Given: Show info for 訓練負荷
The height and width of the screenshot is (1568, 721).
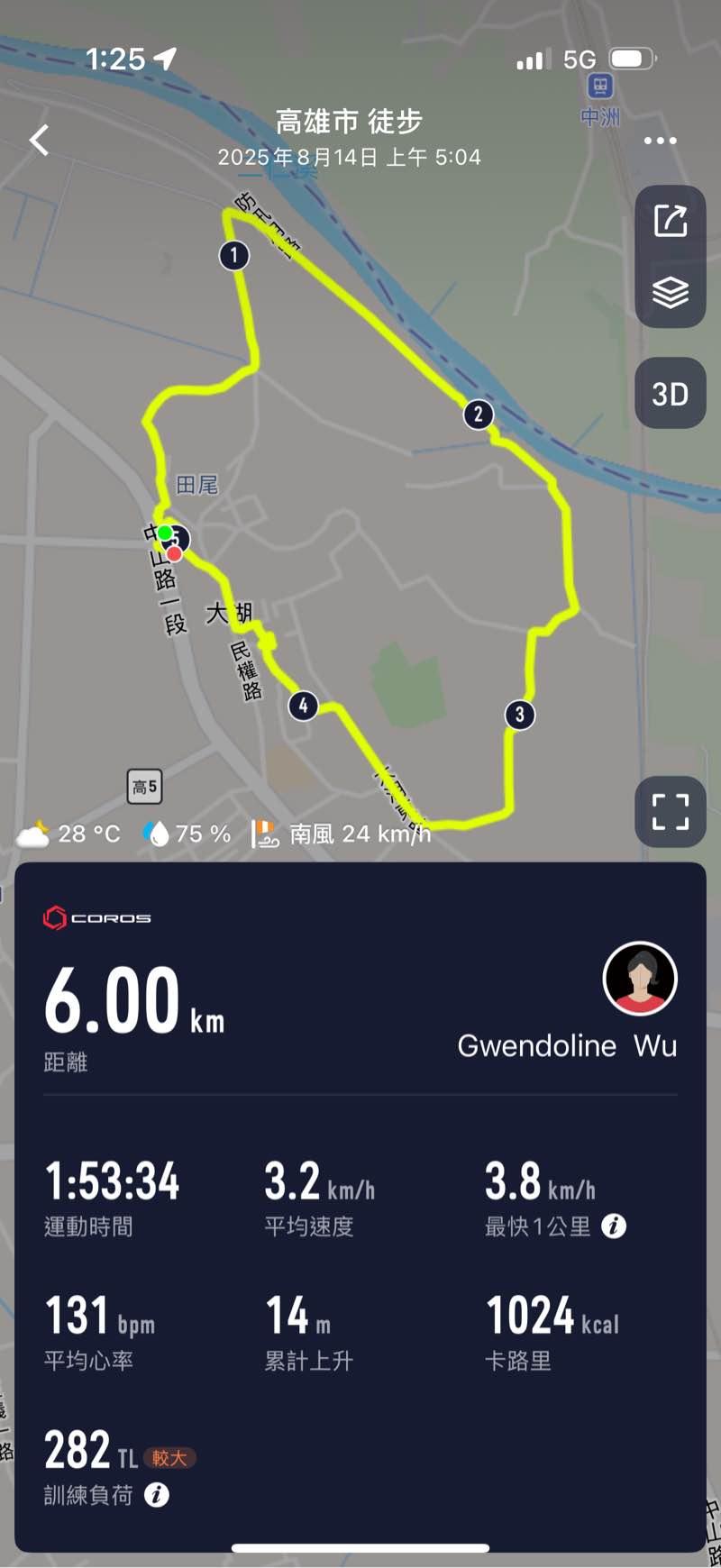Looking at the screenshot, I should click(x=157, y=1495).
